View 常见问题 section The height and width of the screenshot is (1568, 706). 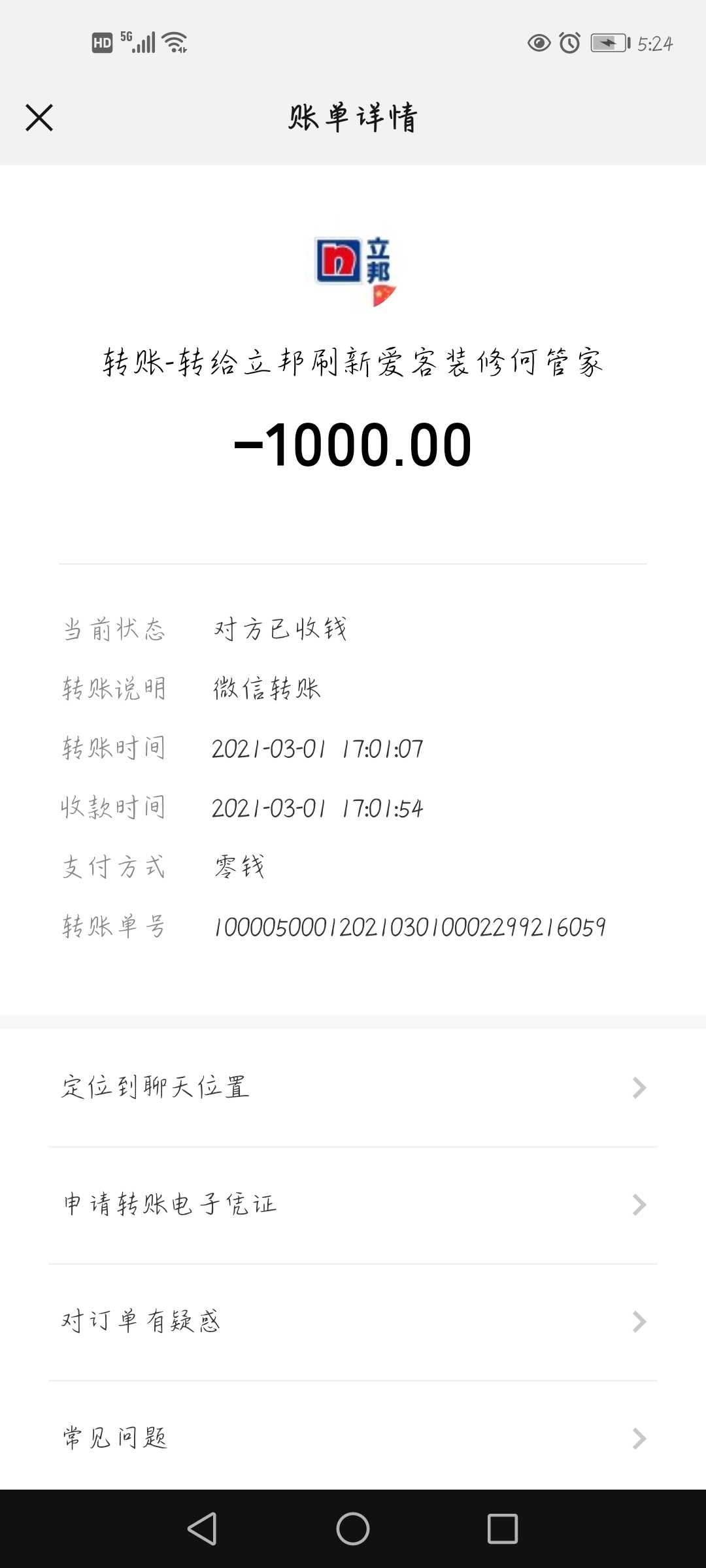[353, 1439]
